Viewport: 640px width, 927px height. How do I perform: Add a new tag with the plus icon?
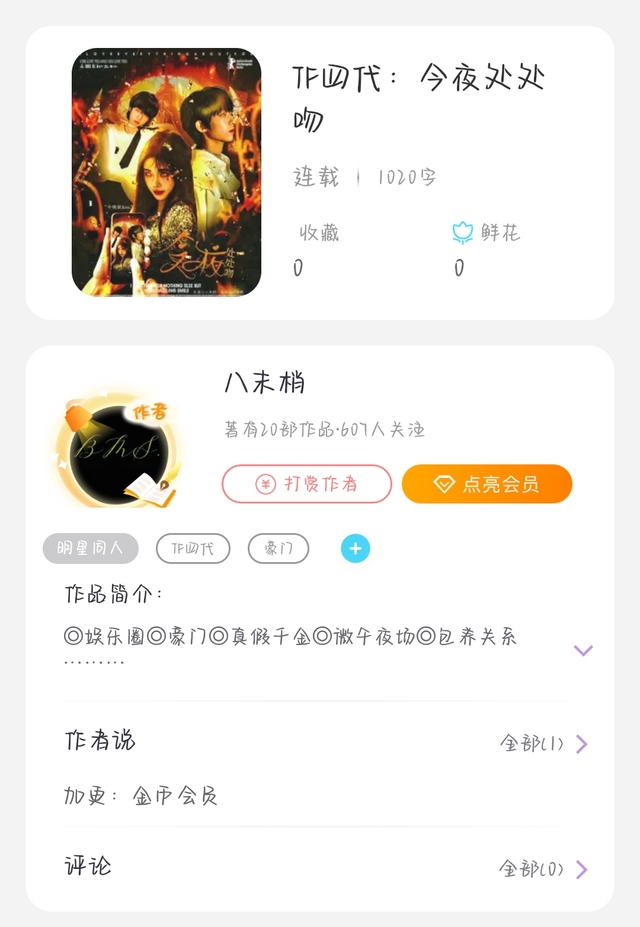coord(355,548)
